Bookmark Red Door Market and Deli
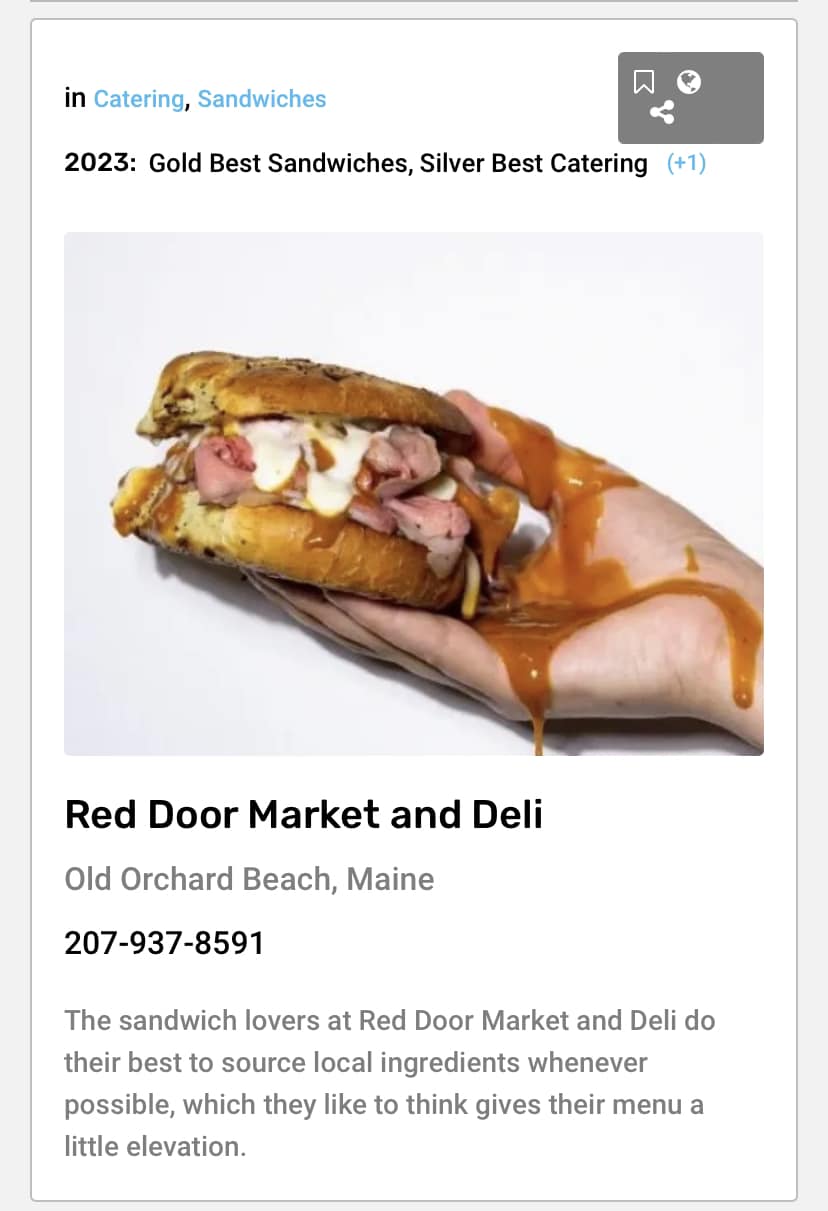 (645, 82)
